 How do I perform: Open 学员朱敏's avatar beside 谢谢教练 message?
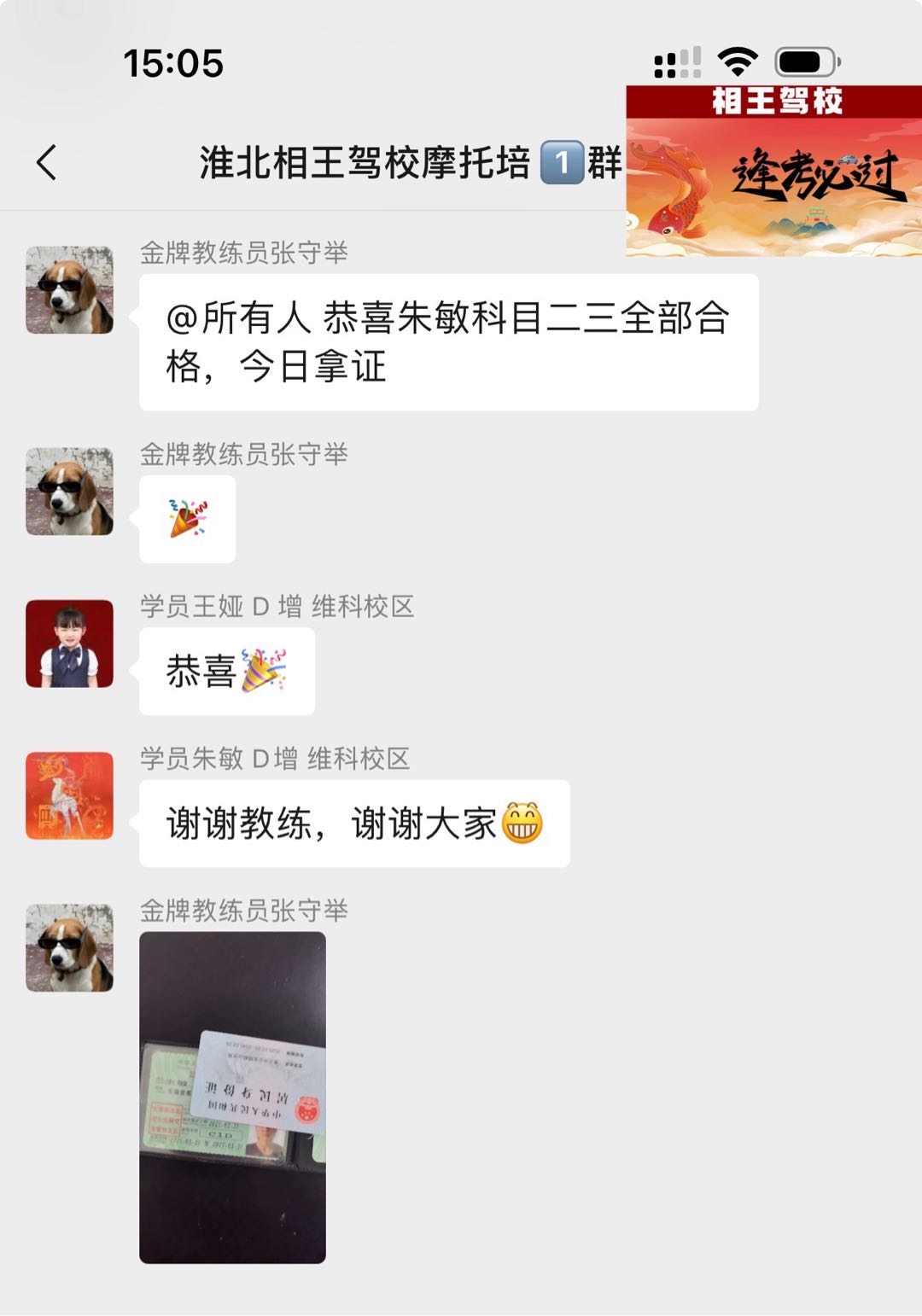click(69, 795)
